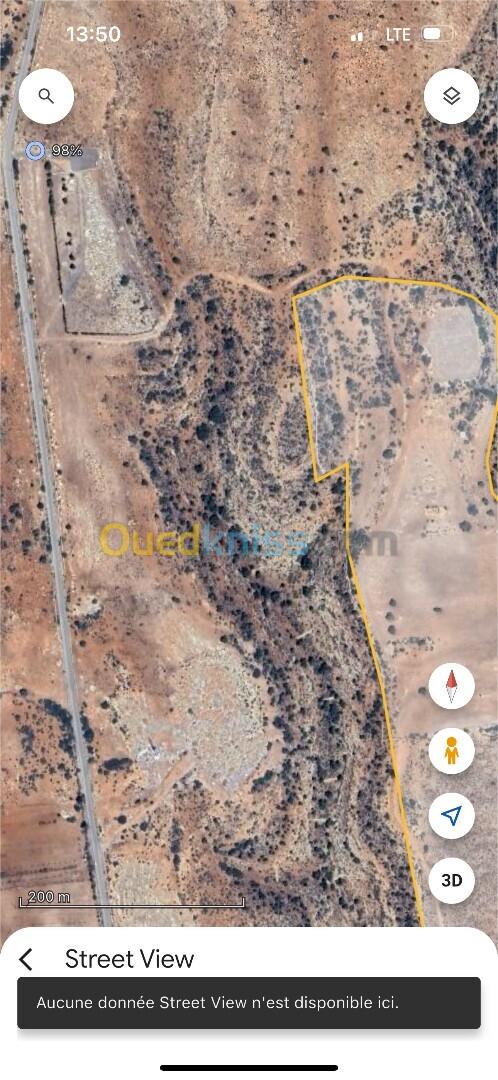Tap the compass to reset north

451,686
